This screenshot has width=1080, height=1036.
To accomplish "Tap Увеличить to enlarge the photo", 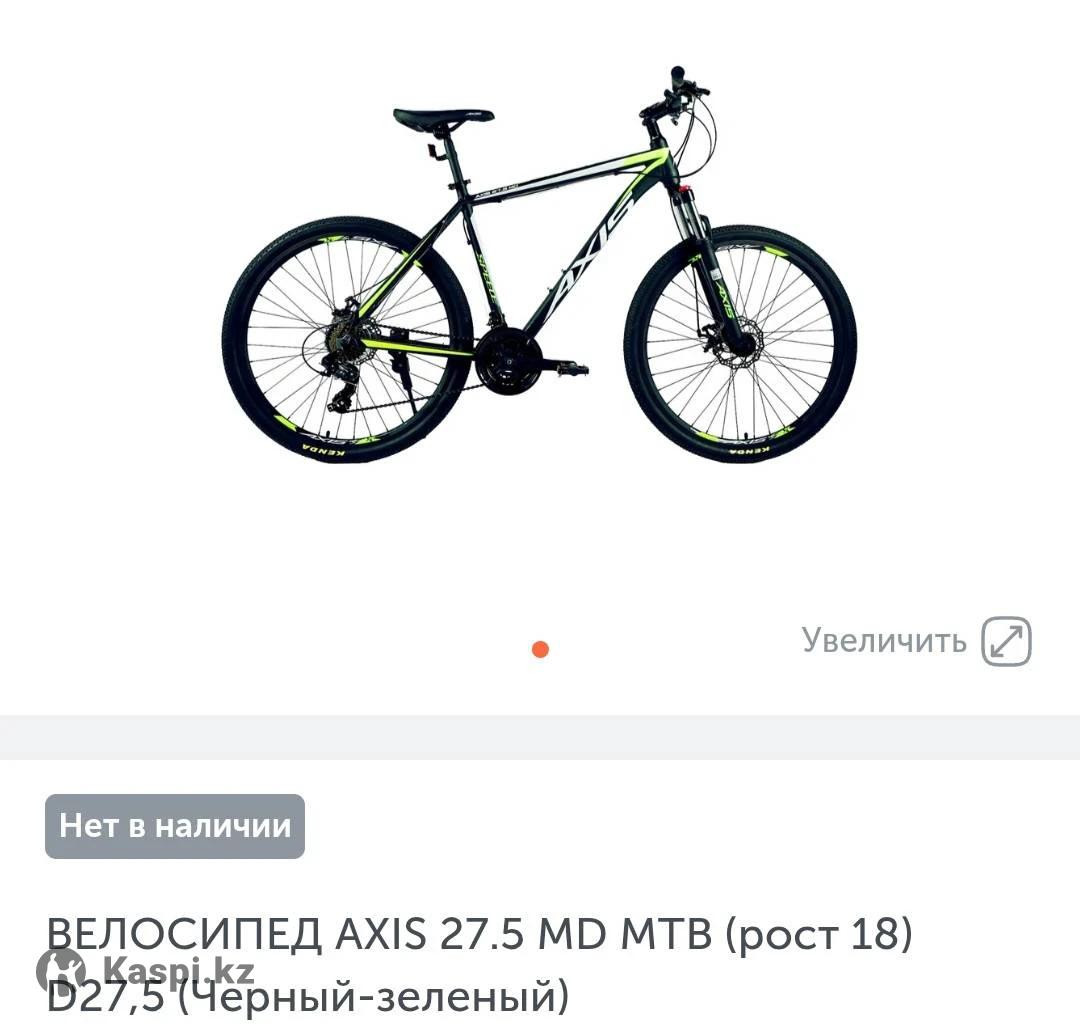I will tap(915, 641).
